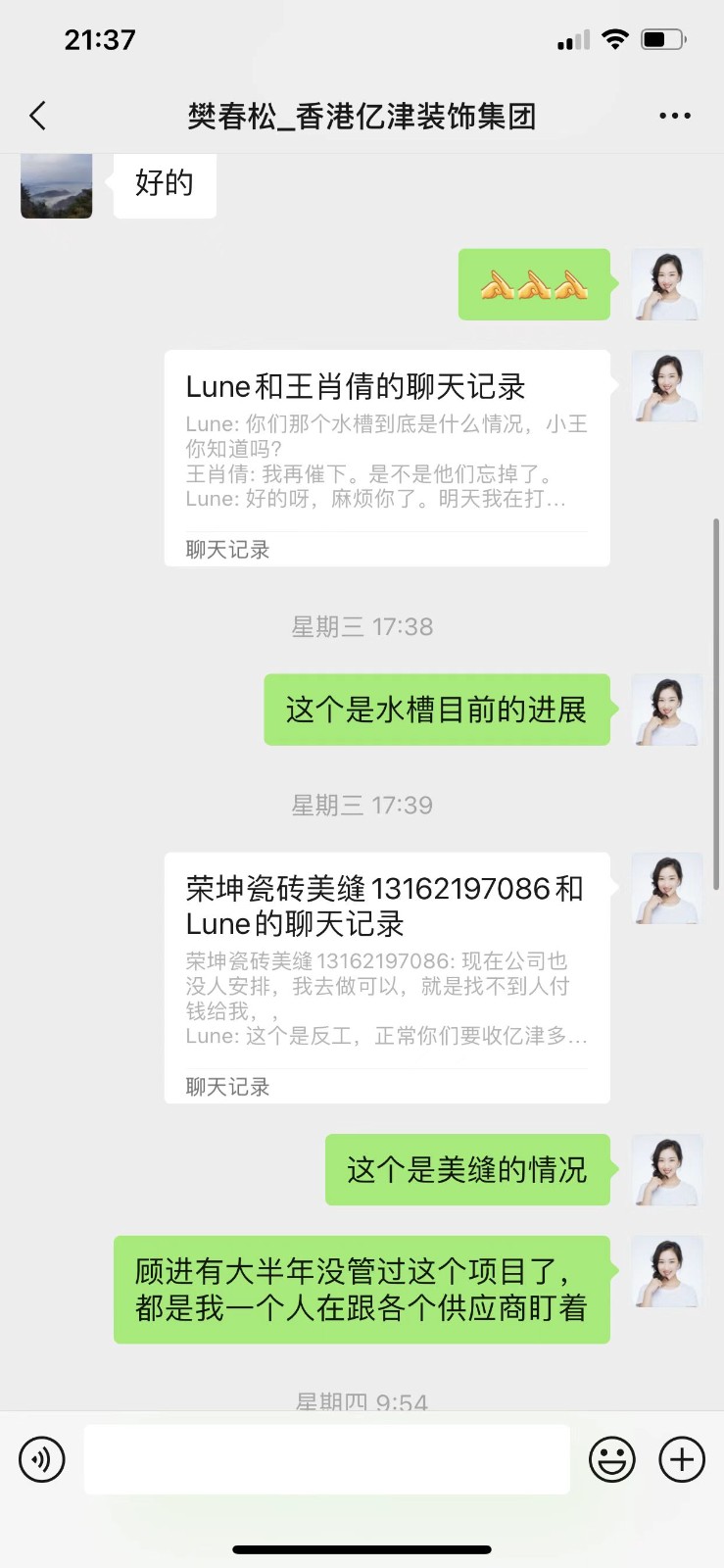
Task: Switch to voice input mode
Action: [x=42, y=1459]
